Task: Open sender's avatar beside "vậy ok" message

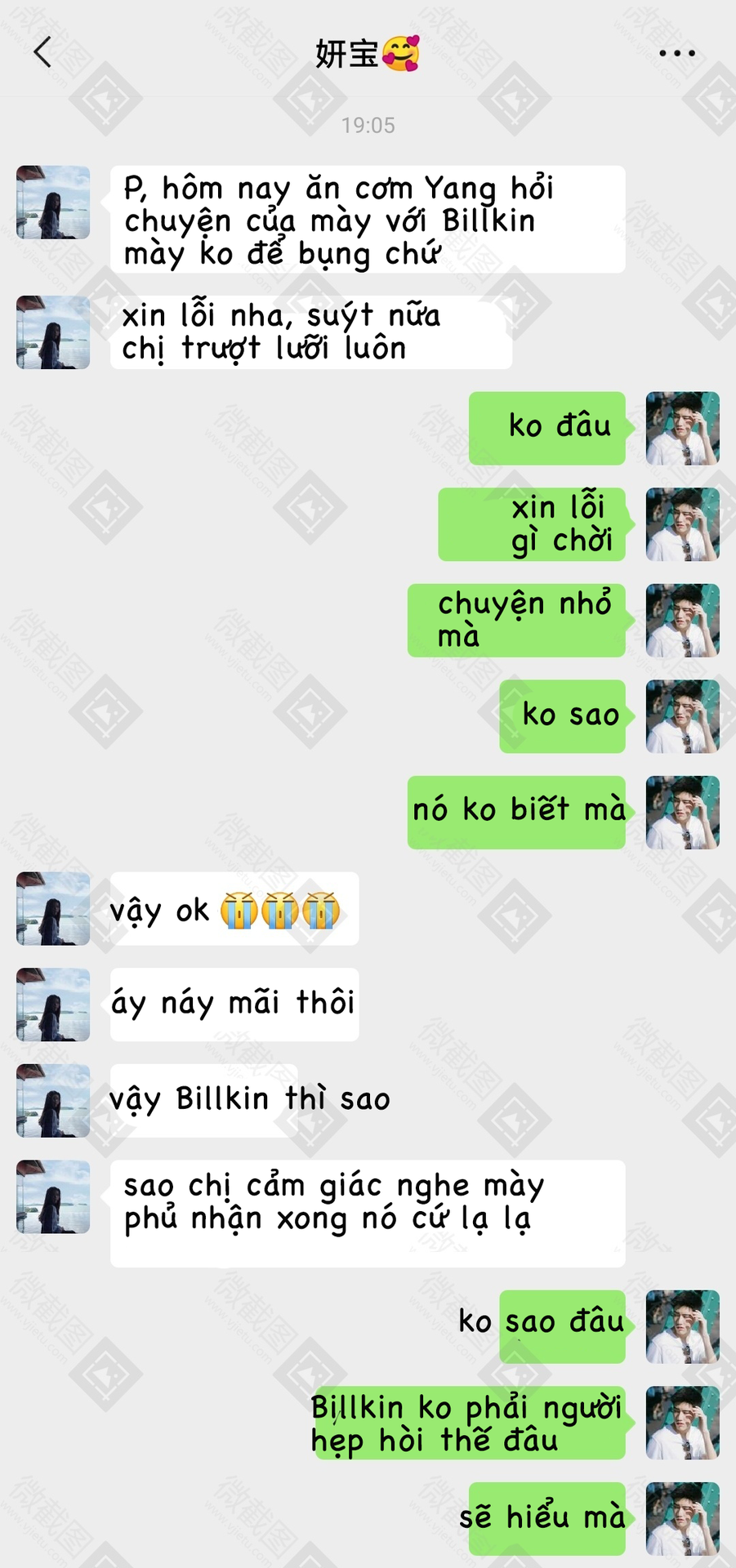Action: pos(53,908)
